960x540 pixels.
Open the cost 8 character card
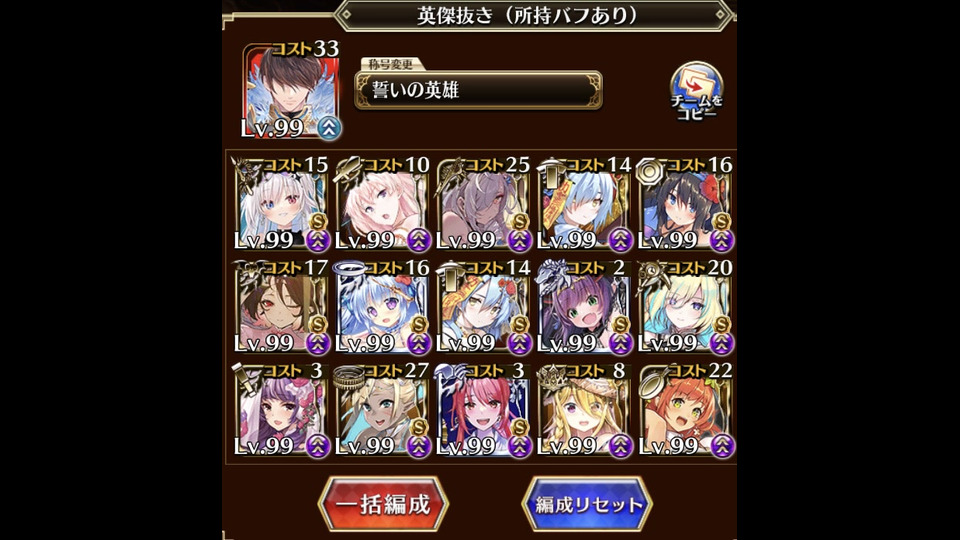(x=584, y=411)
